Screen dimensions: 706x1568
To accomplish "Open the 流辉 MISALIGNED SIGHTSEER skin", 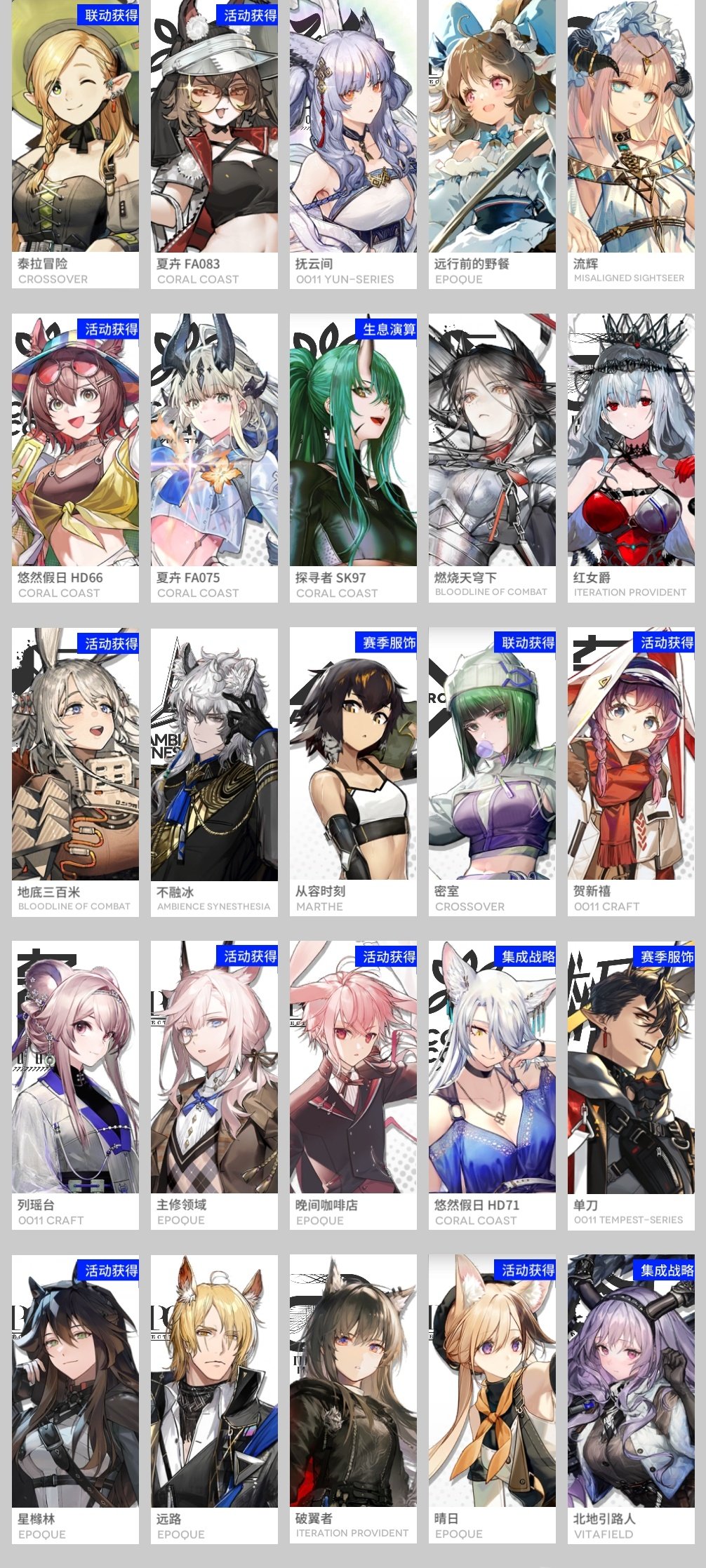I will pos(631,144).
